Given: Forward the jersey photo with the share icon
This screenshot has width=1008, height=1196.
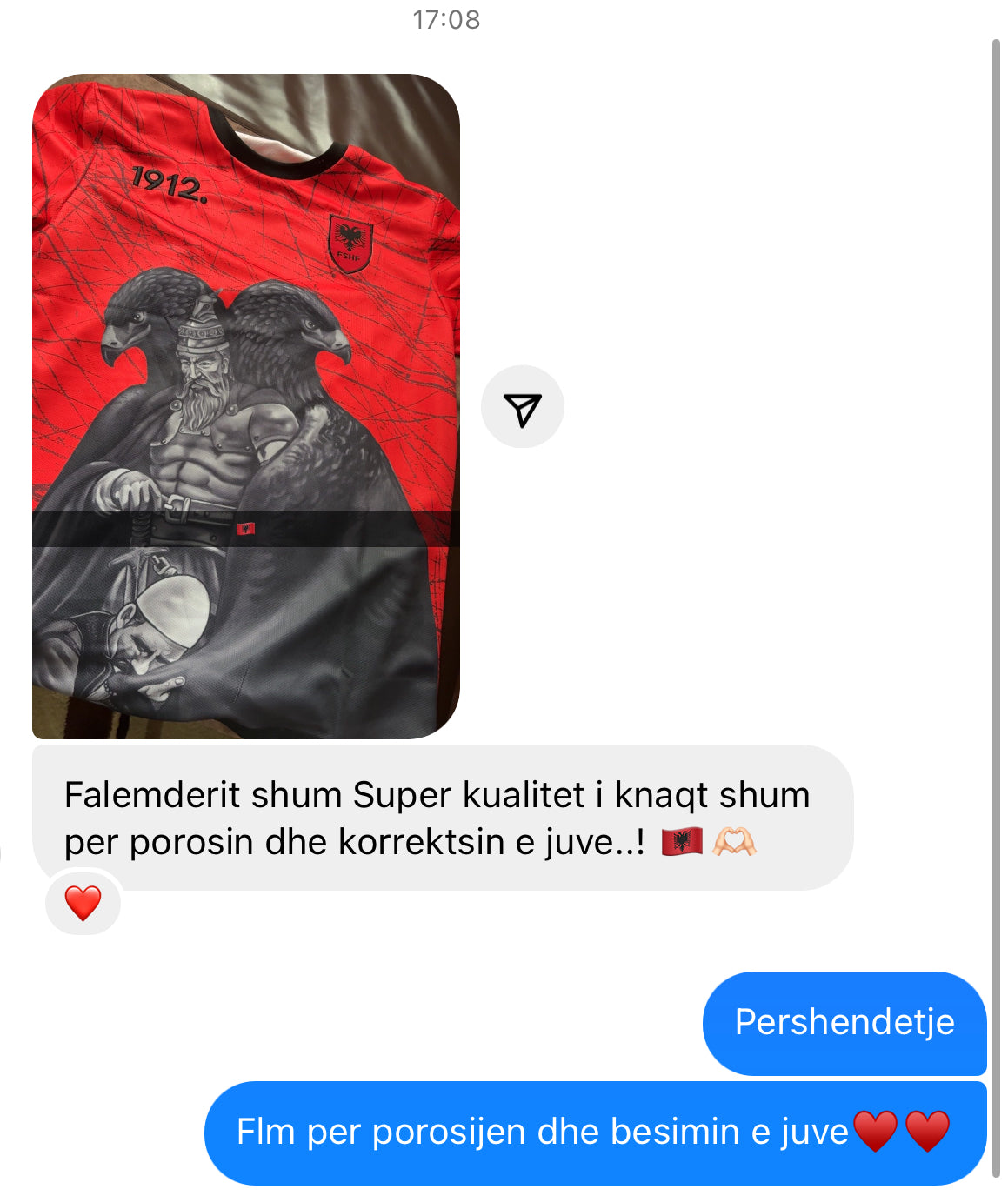Looking at the screenshot, I should pos(522,407).
